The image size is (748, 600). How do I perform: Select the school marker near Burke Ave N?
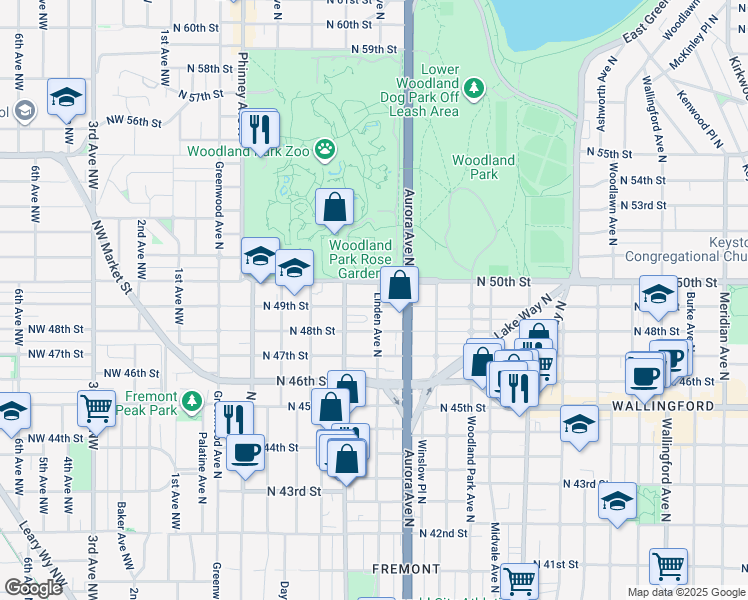658,294
